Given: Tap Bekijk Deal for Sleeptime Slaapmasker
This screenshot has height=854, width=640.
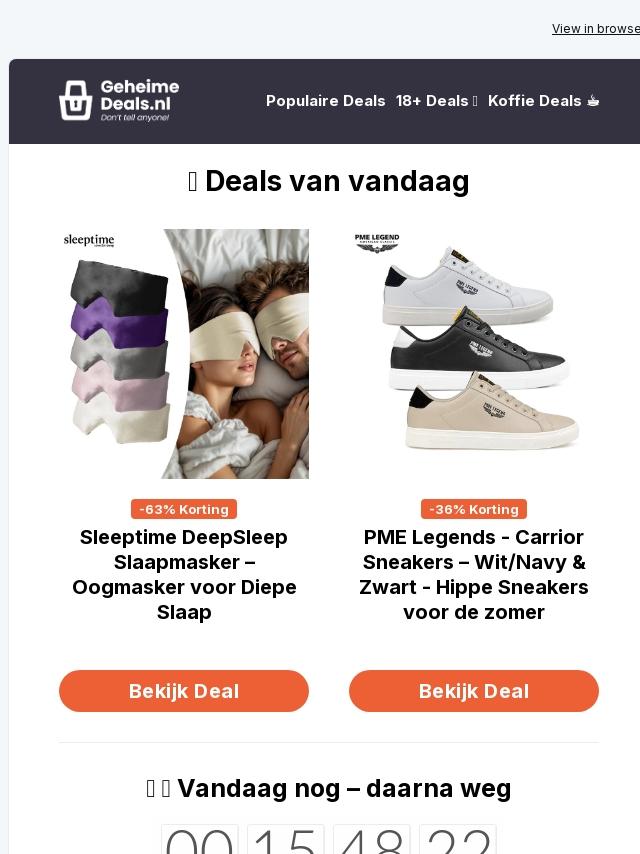Looking at the screenshot, I should [x=184, y=691].
